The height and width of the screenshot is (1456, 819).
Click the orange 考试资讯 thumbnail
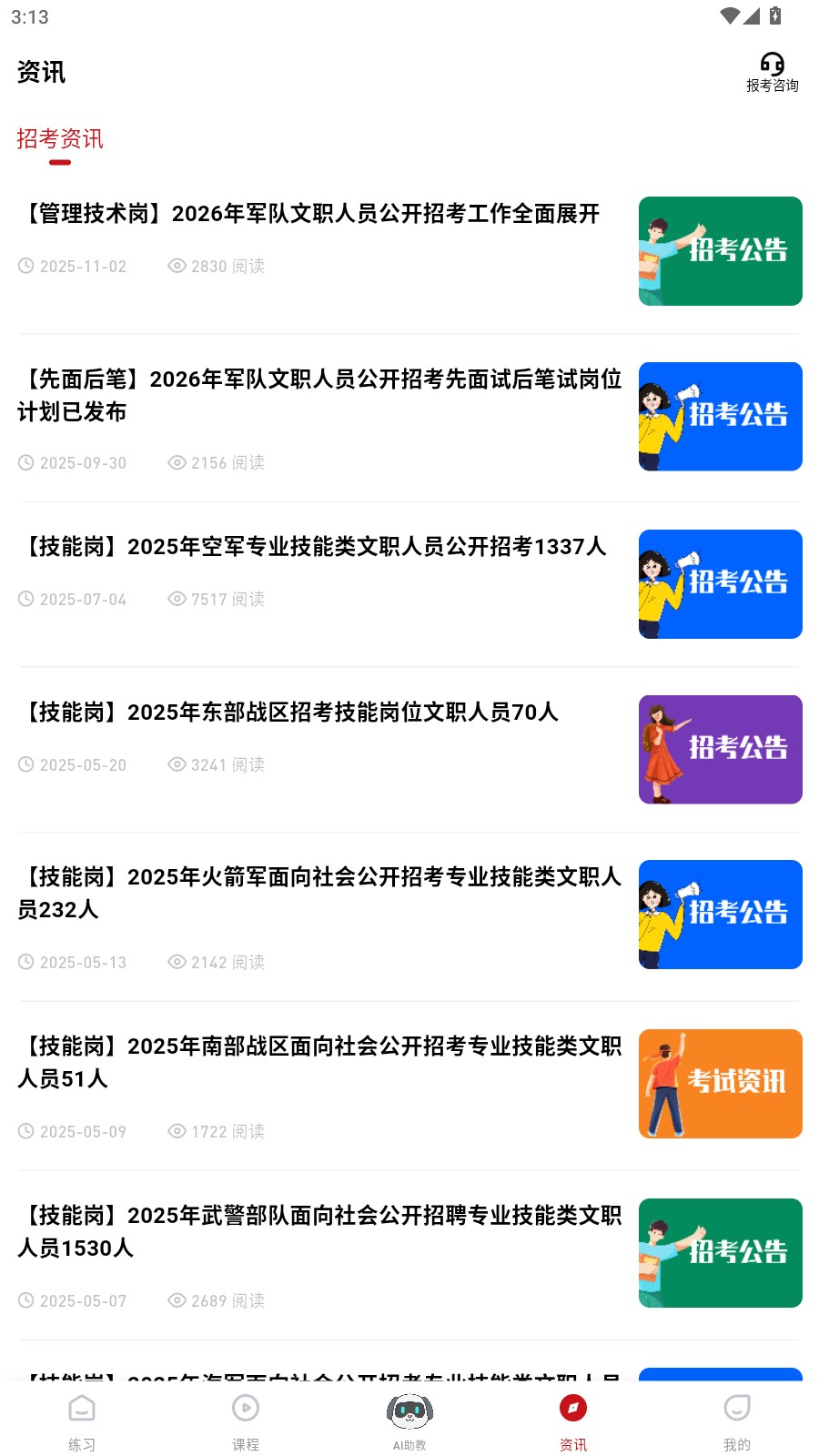coord(720,1083)
